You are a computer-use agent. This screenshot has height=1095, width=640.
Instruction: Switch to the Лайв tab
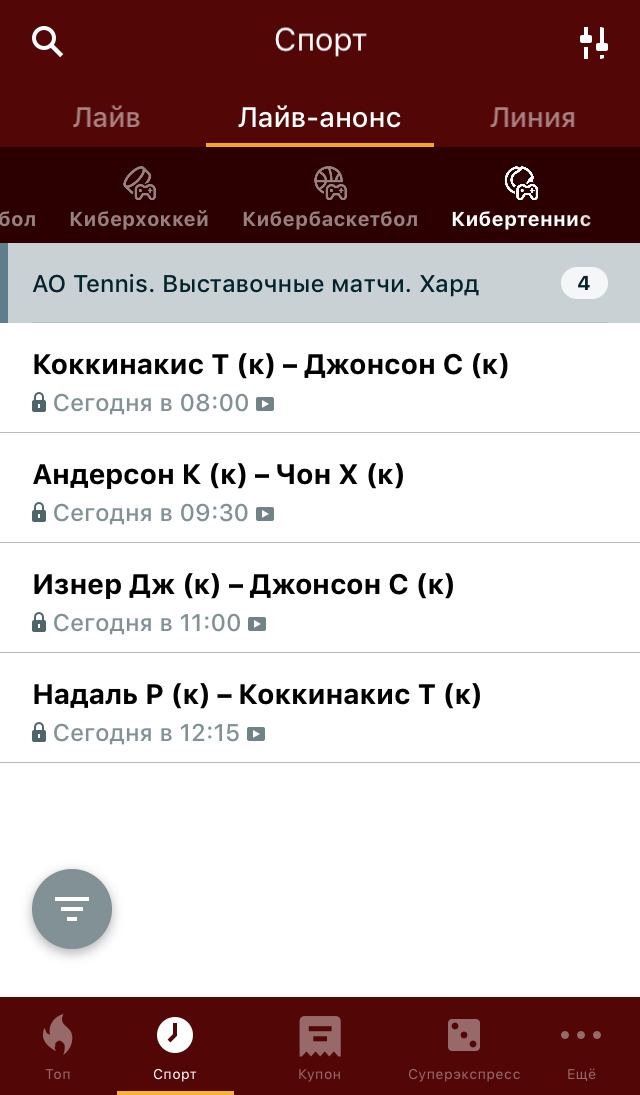tap(106, 118)
